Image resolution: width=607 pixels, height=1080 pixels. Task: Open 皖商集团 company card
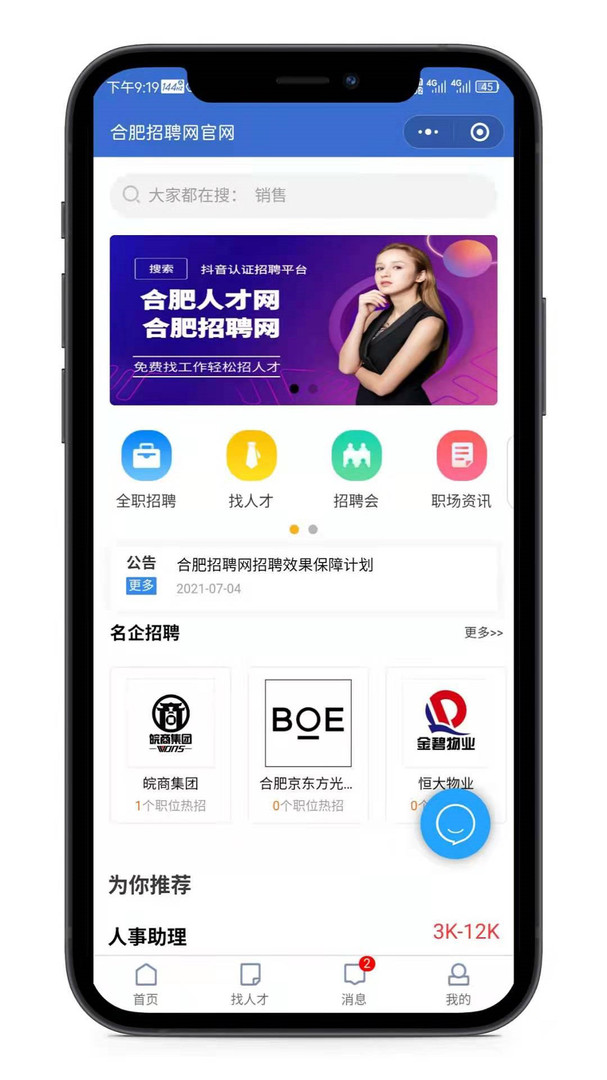(170, 745)
